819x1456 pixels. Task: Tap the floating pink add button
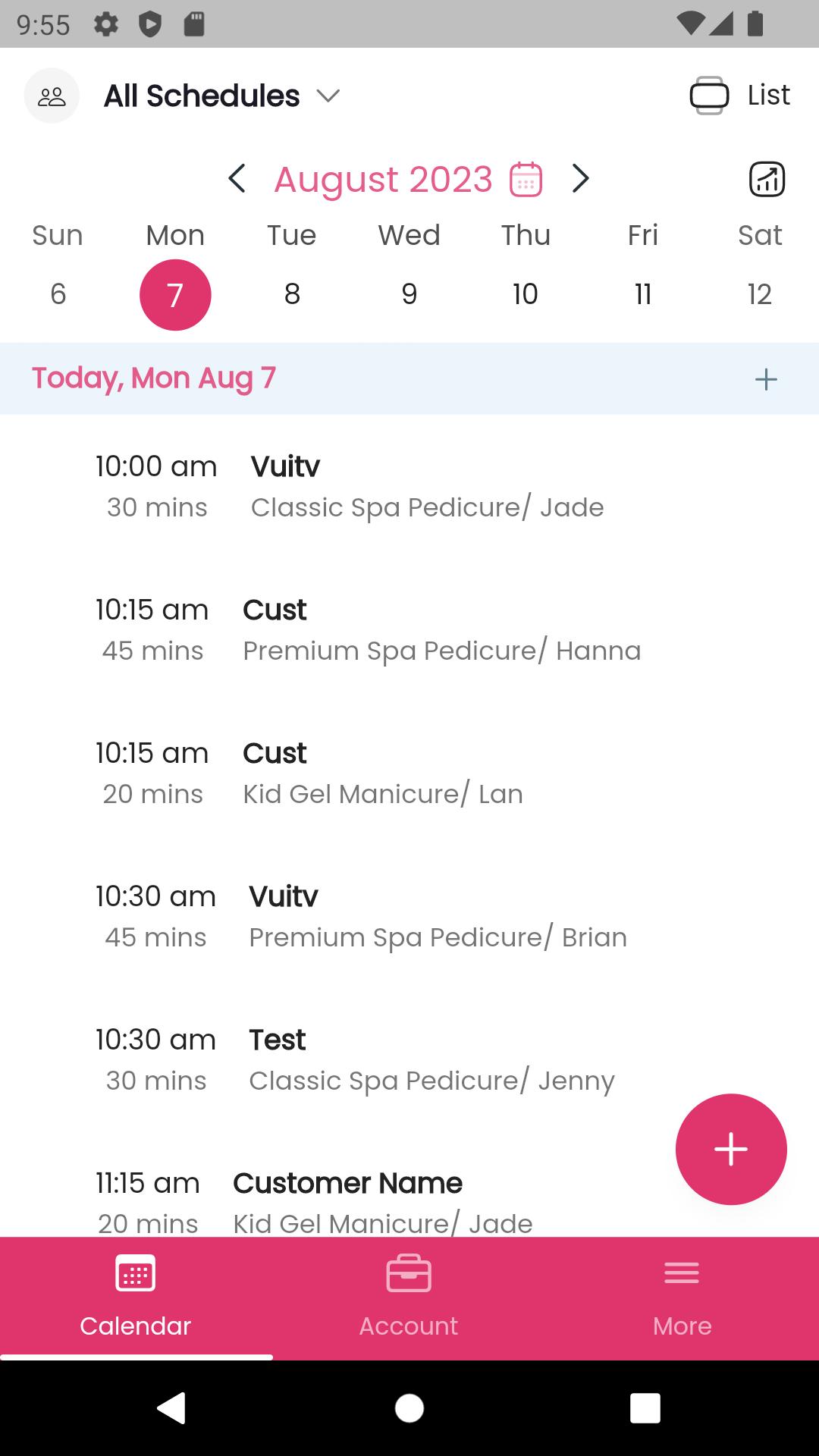click(x=731, y=1149)
